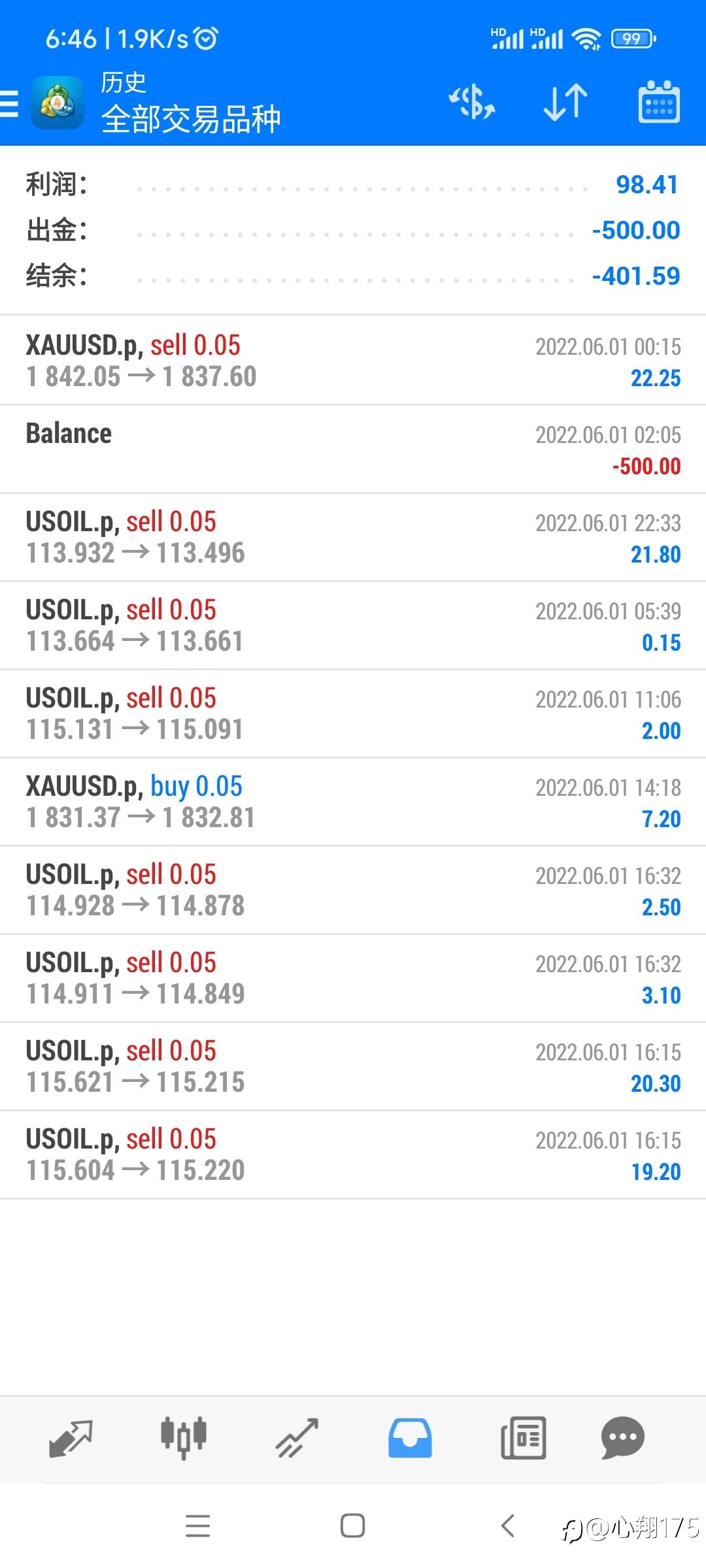Open the calendar date range picker
The height and width of the screenshot is (1568, 706).
point(658,103)
